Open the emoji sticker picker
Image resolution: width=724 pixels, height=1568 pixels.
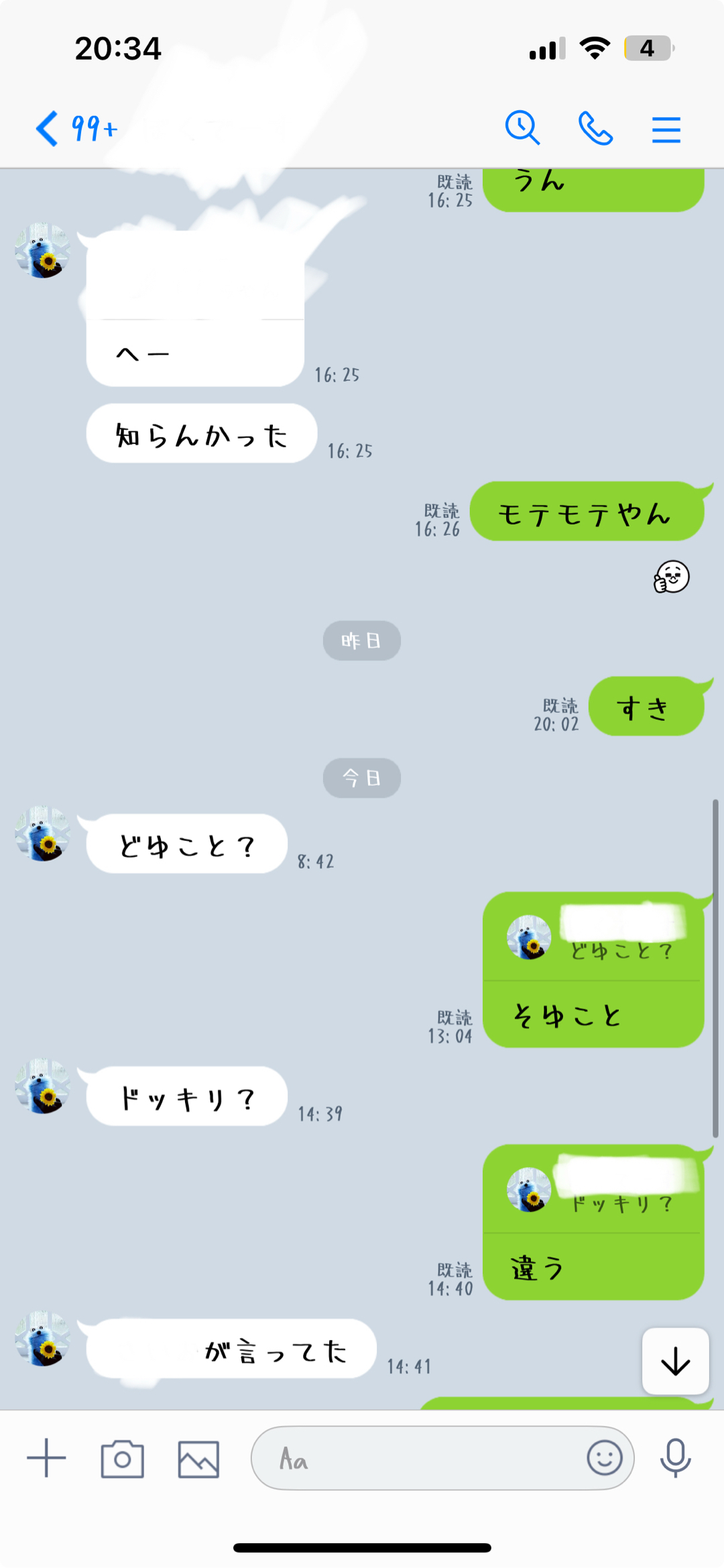604,1458
